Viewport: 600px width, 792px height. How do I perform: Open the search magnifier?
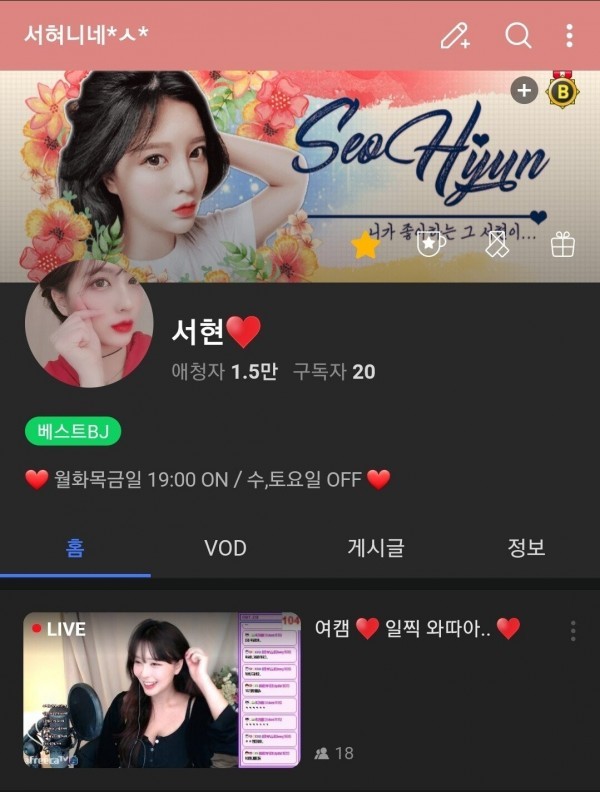518,36
